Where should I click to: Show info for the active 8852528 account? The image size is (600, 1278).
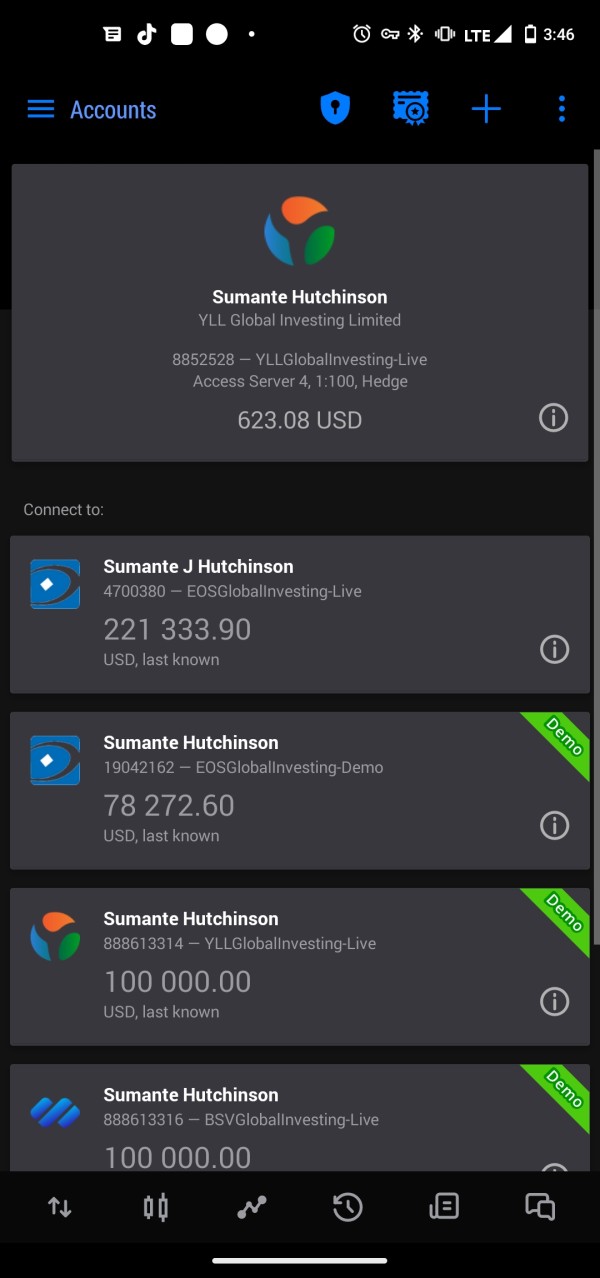(554, 417)
